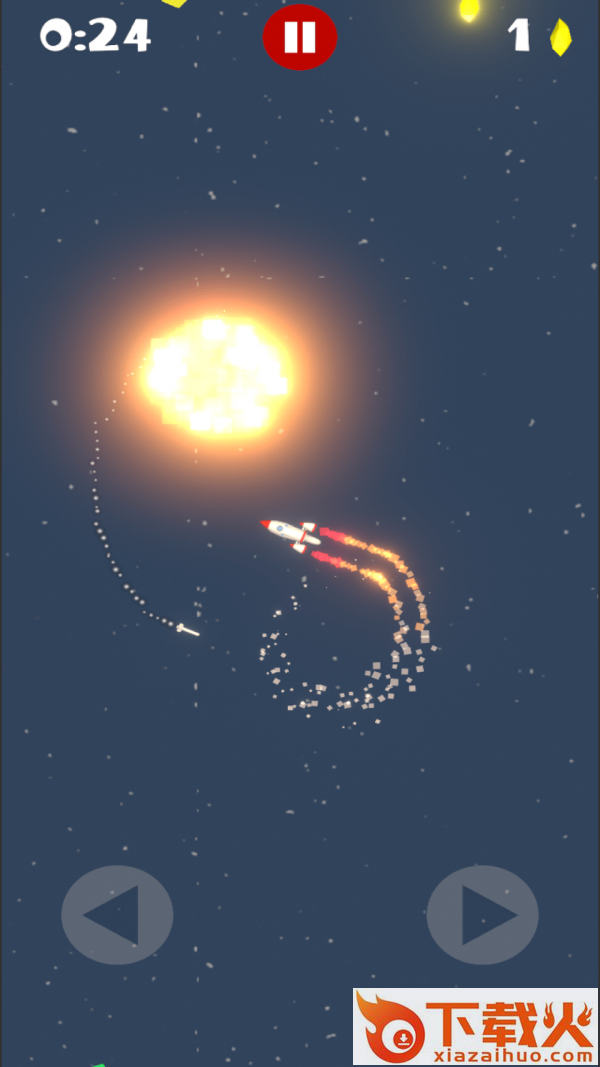Screen dimensions: 600x1067
Task: Pause the game
Action: [300, 37]
